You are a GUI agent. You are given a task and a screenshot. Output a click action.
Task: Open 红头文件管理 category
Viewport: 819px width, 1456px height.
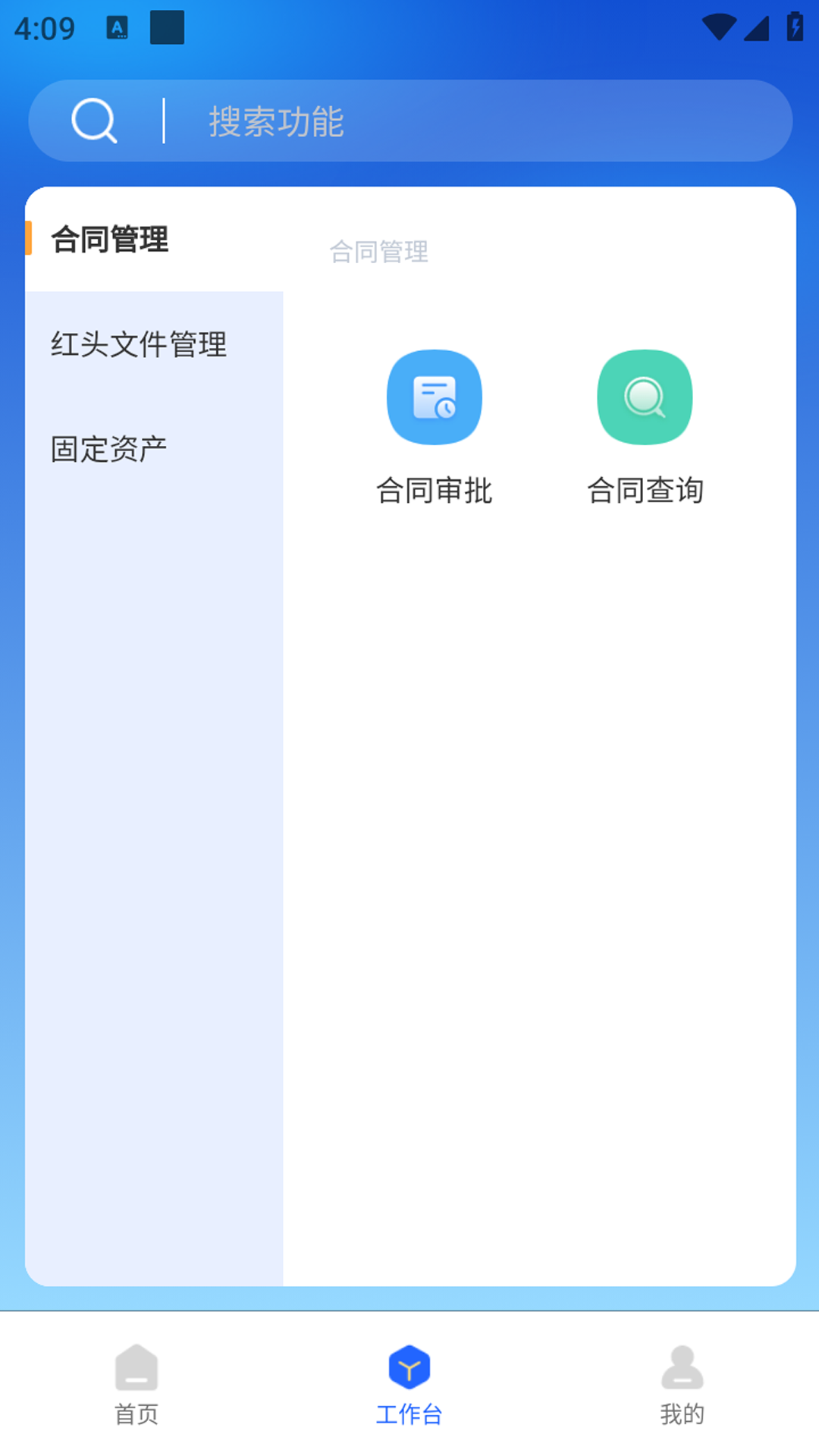tap(137, 345)
